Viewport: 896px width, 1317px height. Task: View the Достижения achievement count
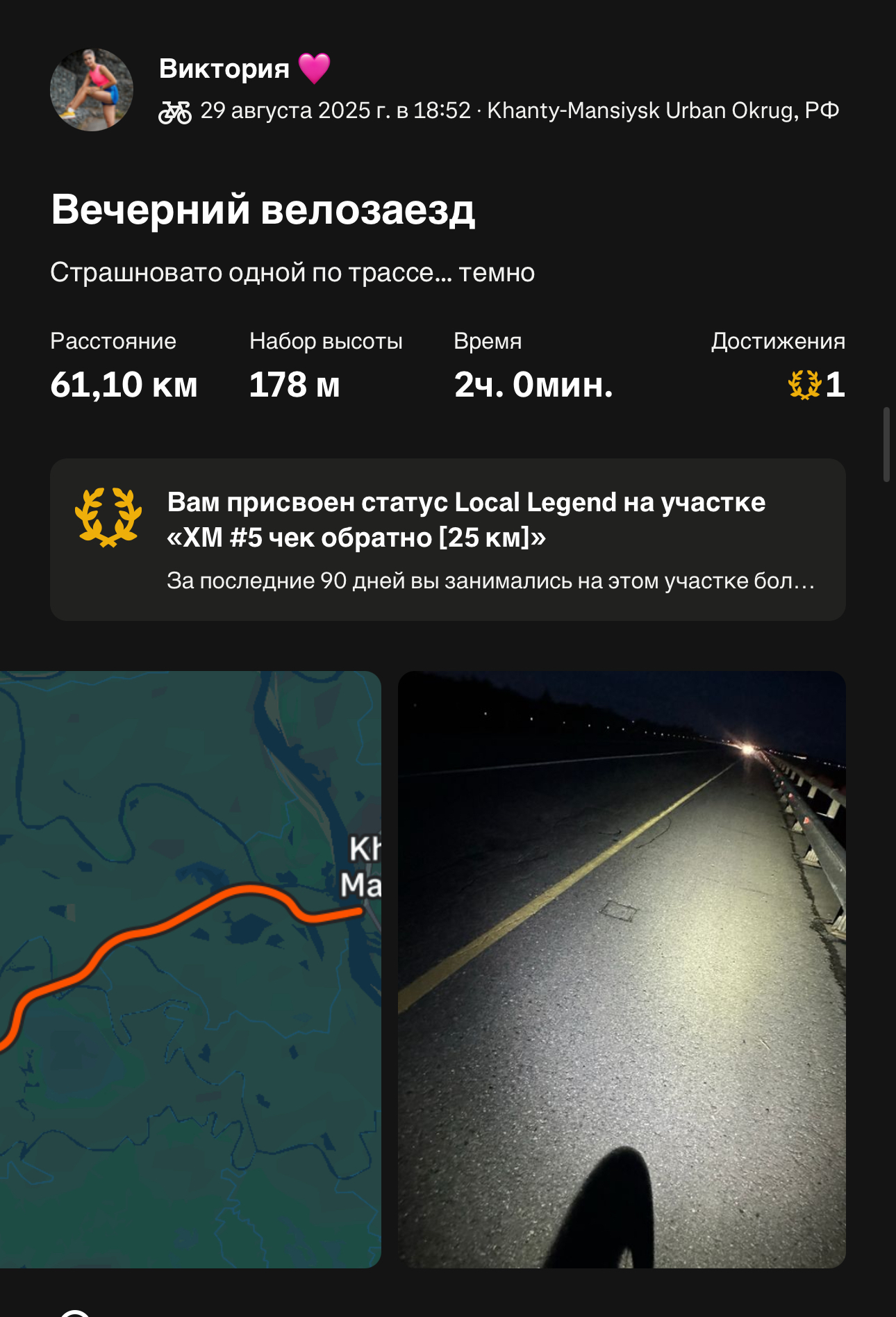[x=816, y=384]
